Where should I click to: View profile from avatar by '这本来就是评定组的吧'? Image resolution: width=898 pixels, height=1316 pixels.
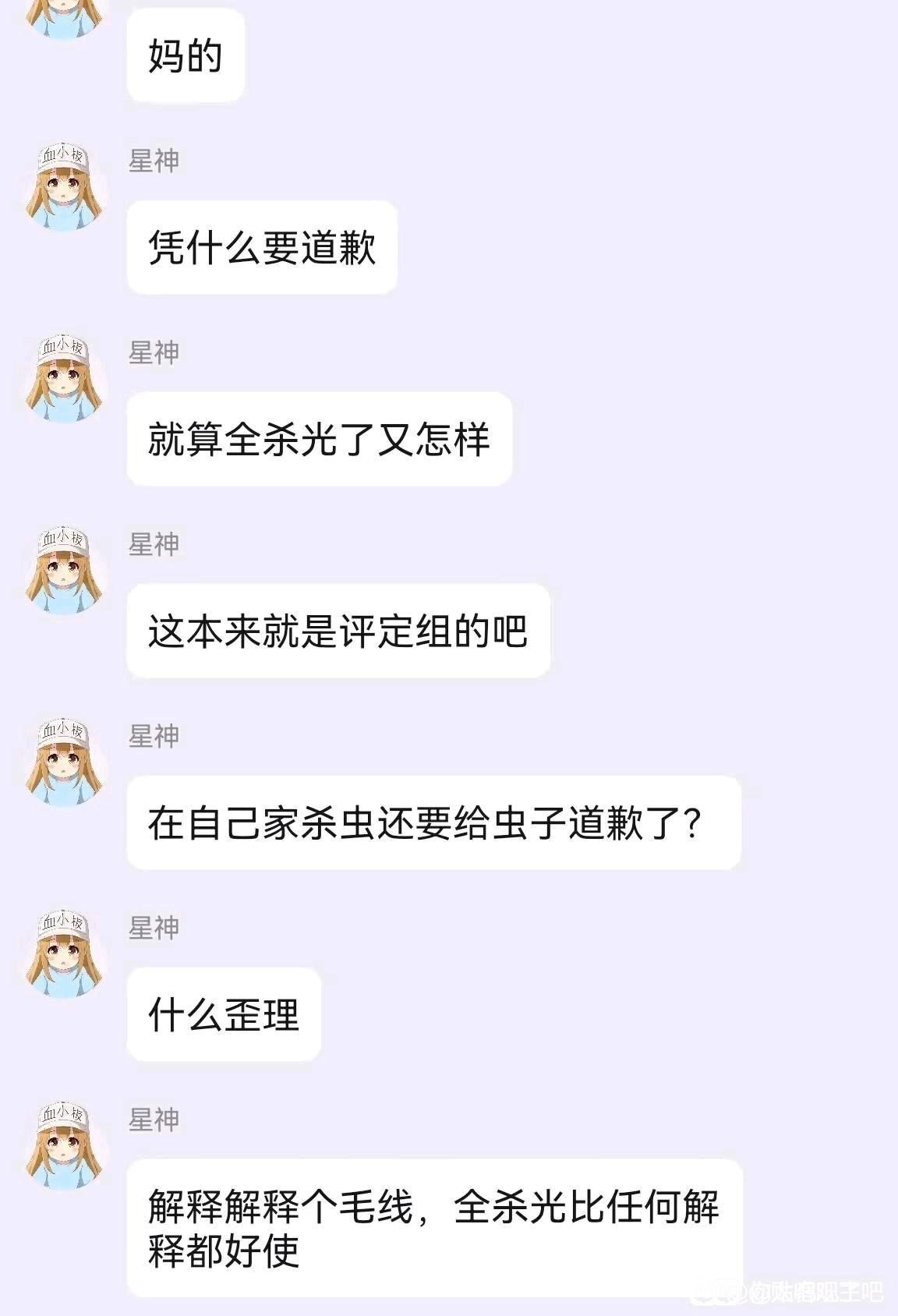click(x=62, y=570)
